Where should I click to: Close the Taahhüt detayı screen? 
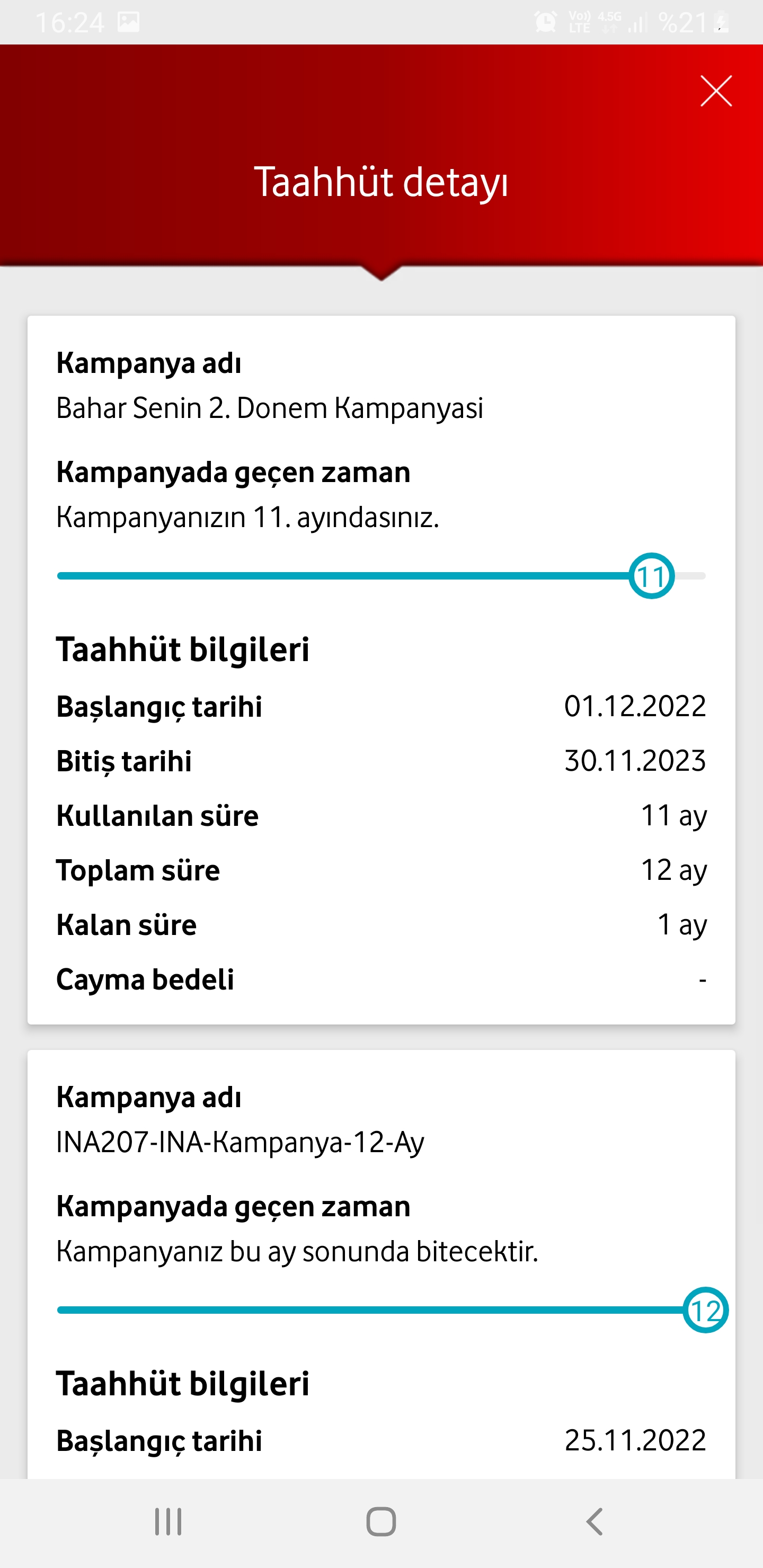pos(715,91)
